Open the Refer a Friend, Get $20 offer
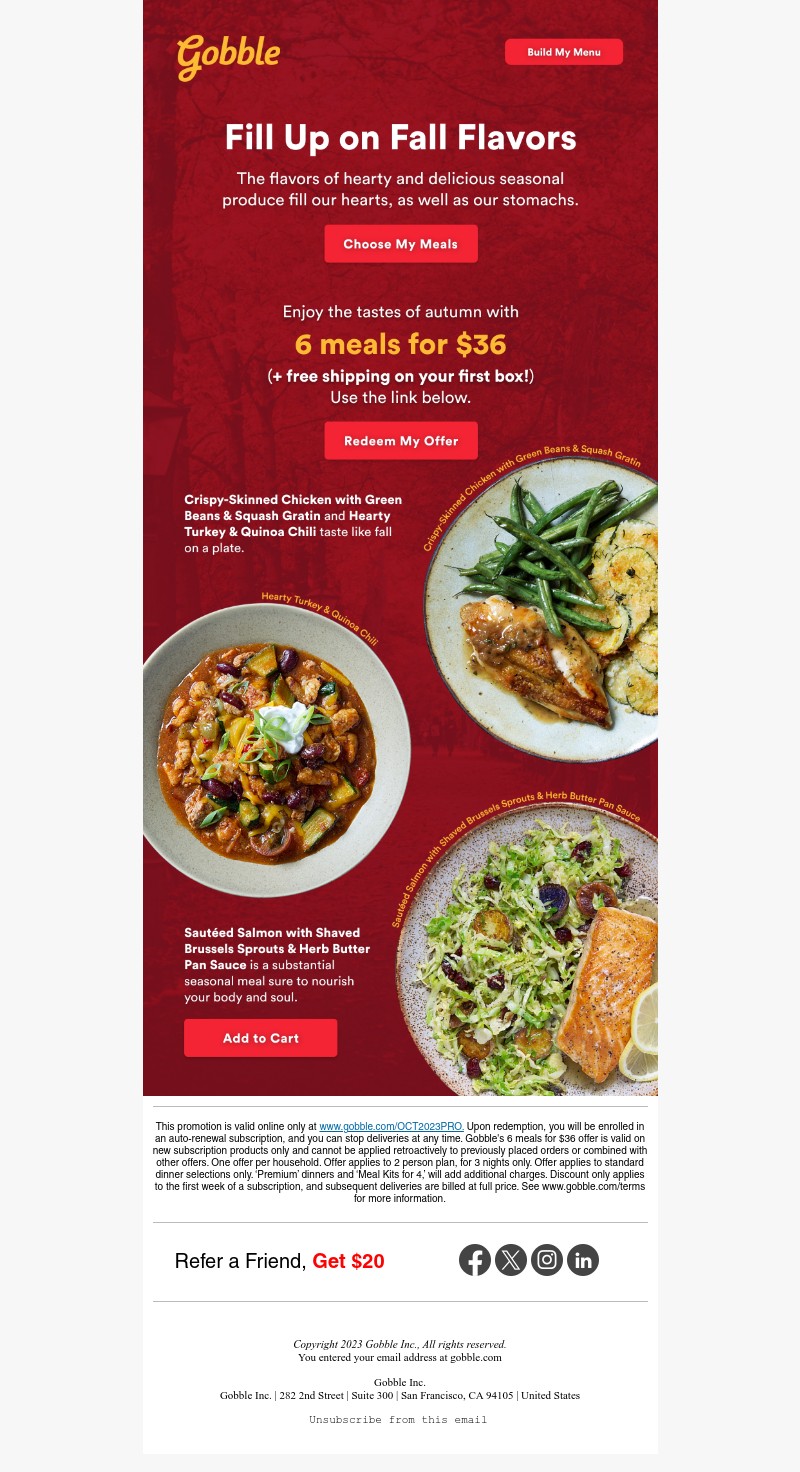The image size is (800, 1472). tap(279, 1261)
